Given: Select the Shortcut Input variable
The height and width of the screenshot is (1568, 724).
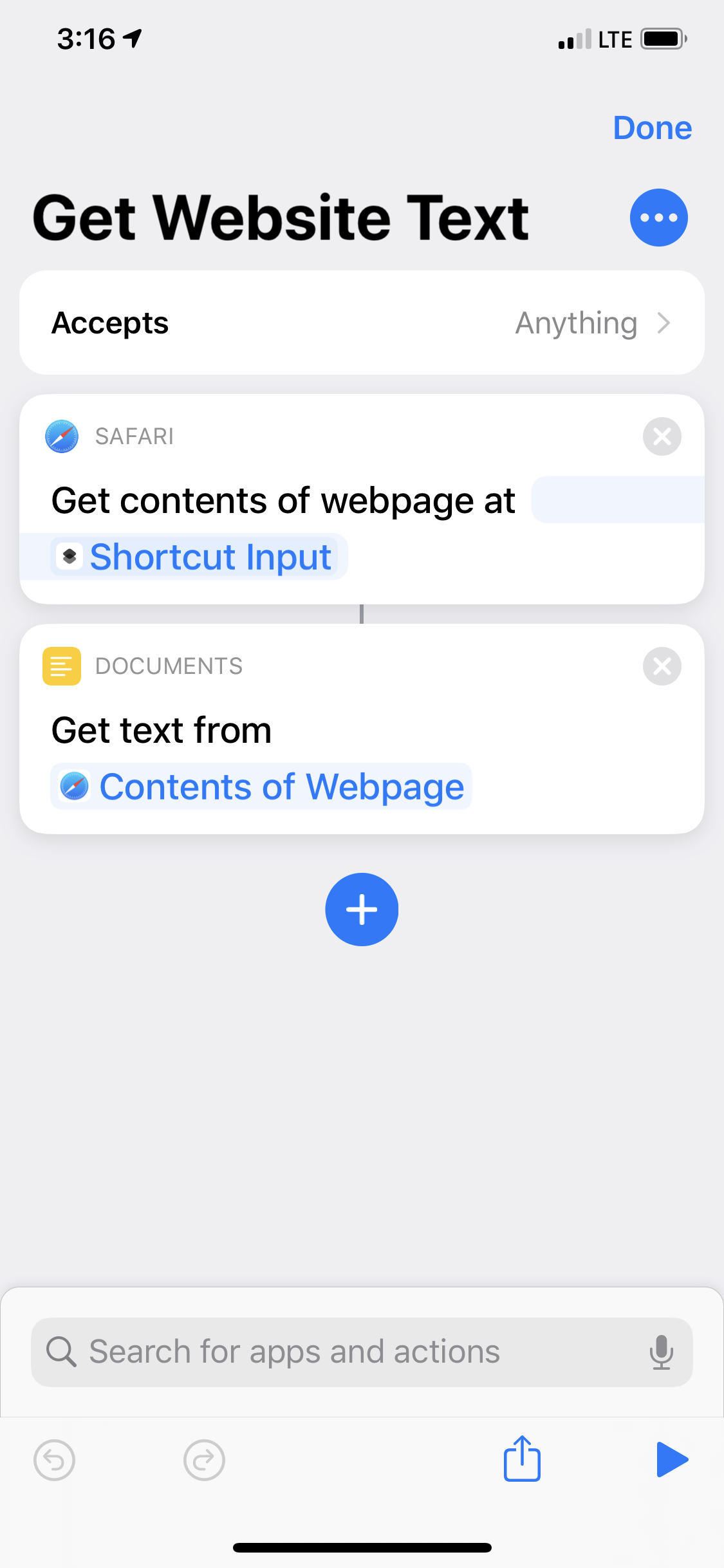Looking at the screenshot, I should click(199, 557).
